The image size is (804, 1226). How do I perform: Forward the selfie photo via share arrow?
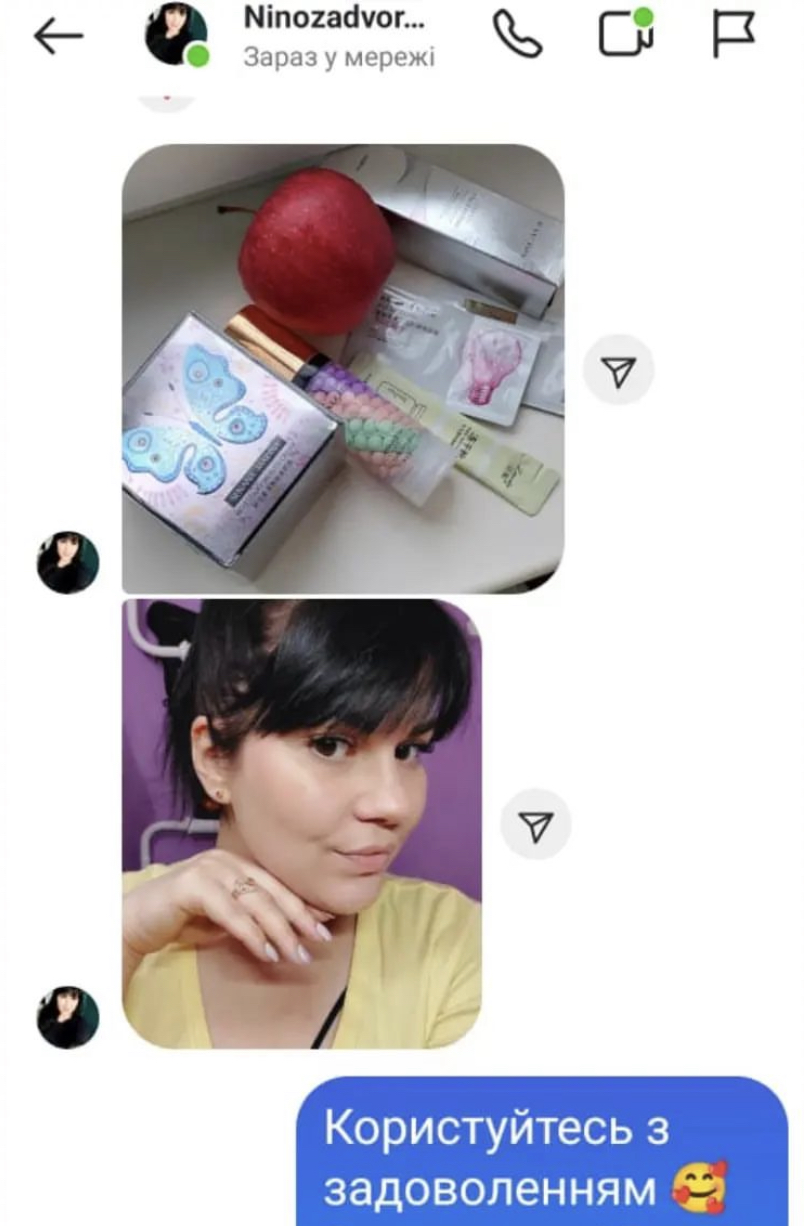536,824
